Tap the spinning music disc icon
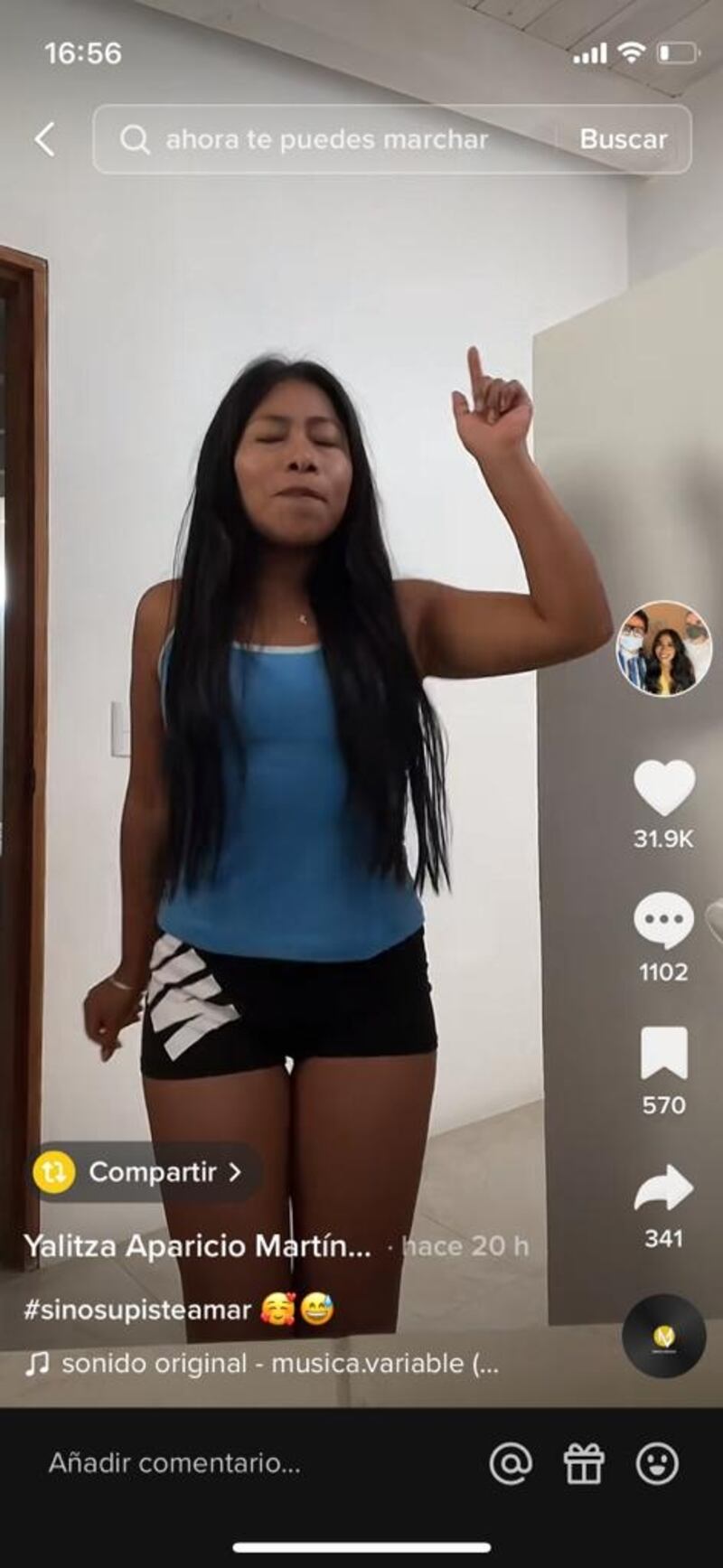This screenshot has height=1568, width=723. pyautogui.click(x=664, y=1336)
